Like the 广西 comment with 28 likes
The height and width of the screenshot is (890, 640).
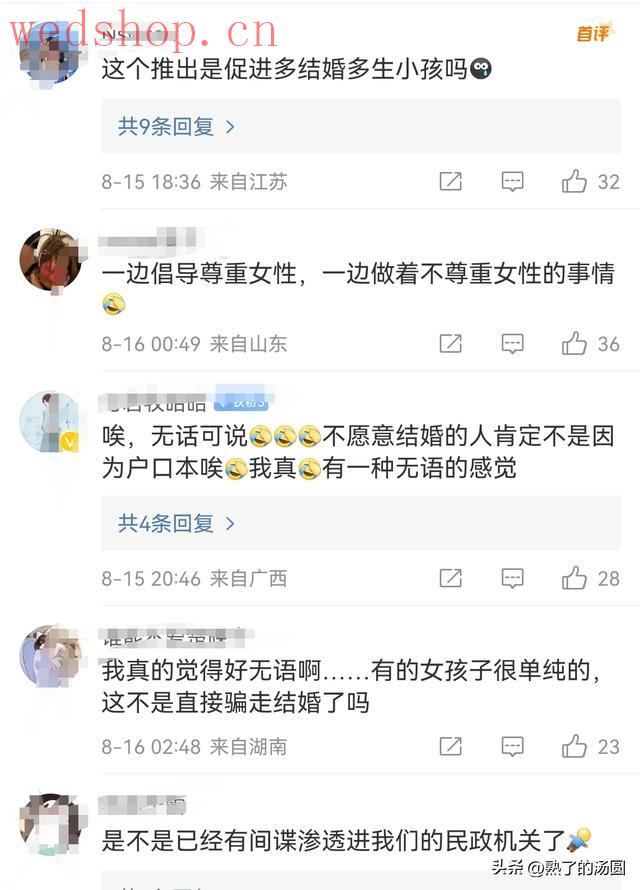(574, 578)
